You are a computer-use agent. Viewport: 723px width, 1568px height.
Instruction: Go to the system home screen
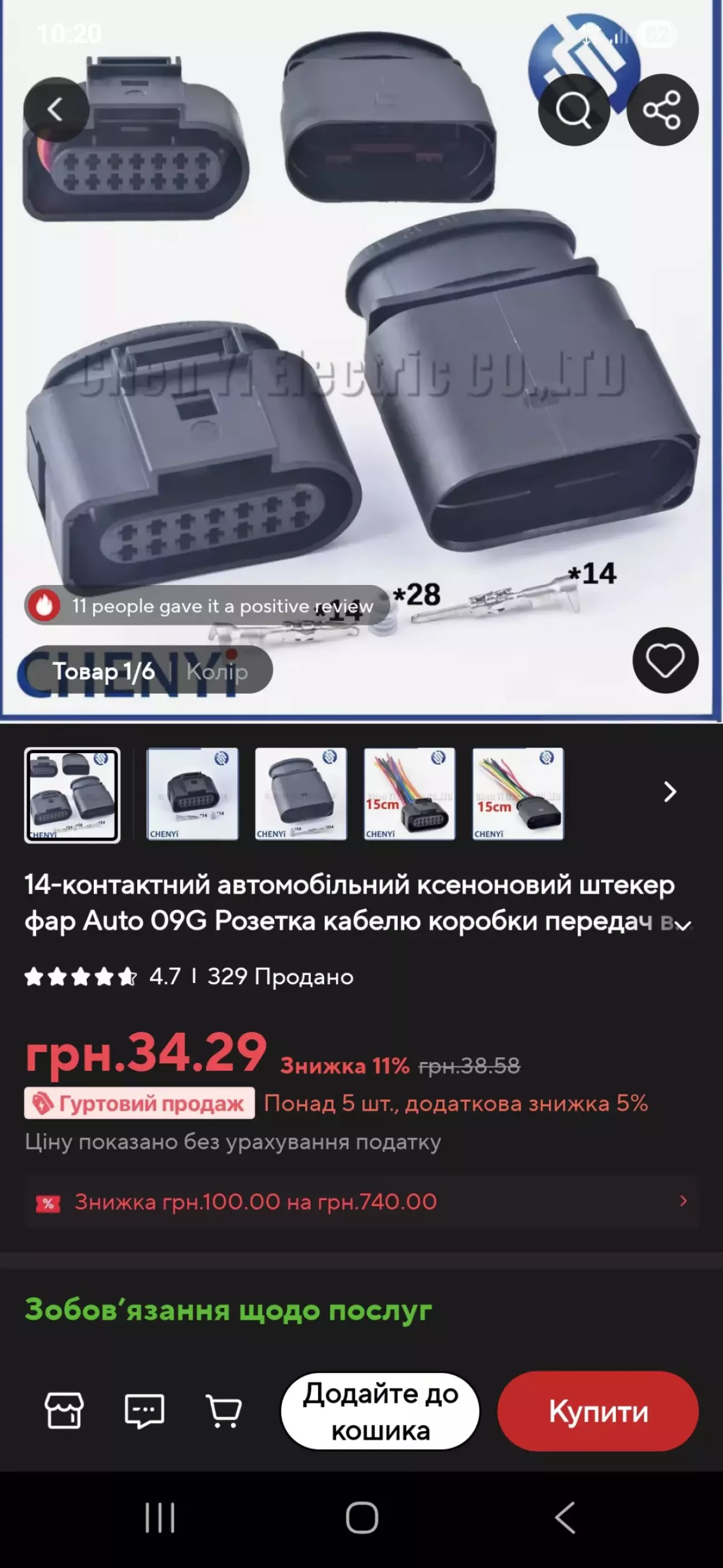coord(361,1517)
